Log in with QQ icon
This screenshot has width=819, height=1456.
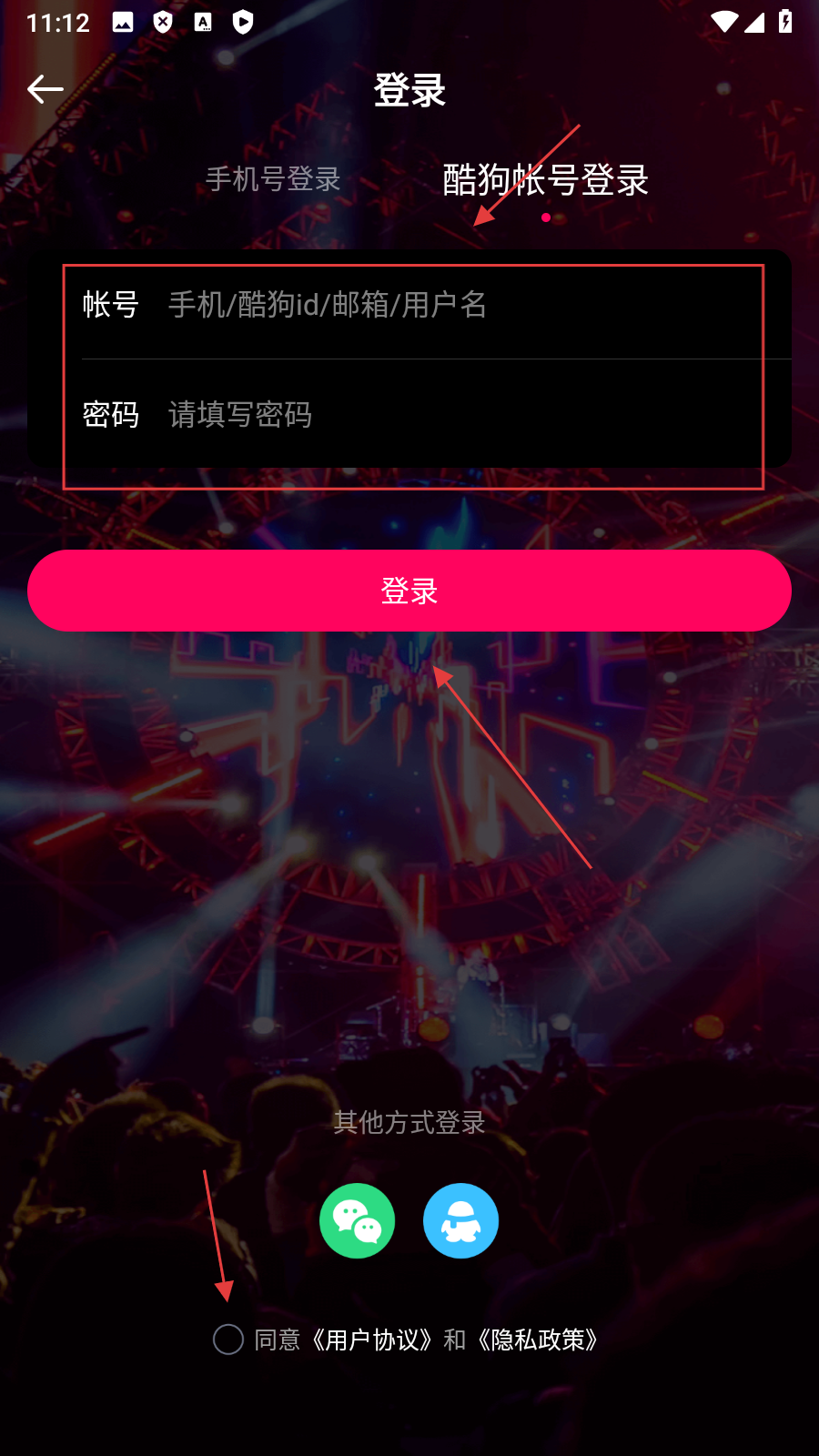(460, 1221)
